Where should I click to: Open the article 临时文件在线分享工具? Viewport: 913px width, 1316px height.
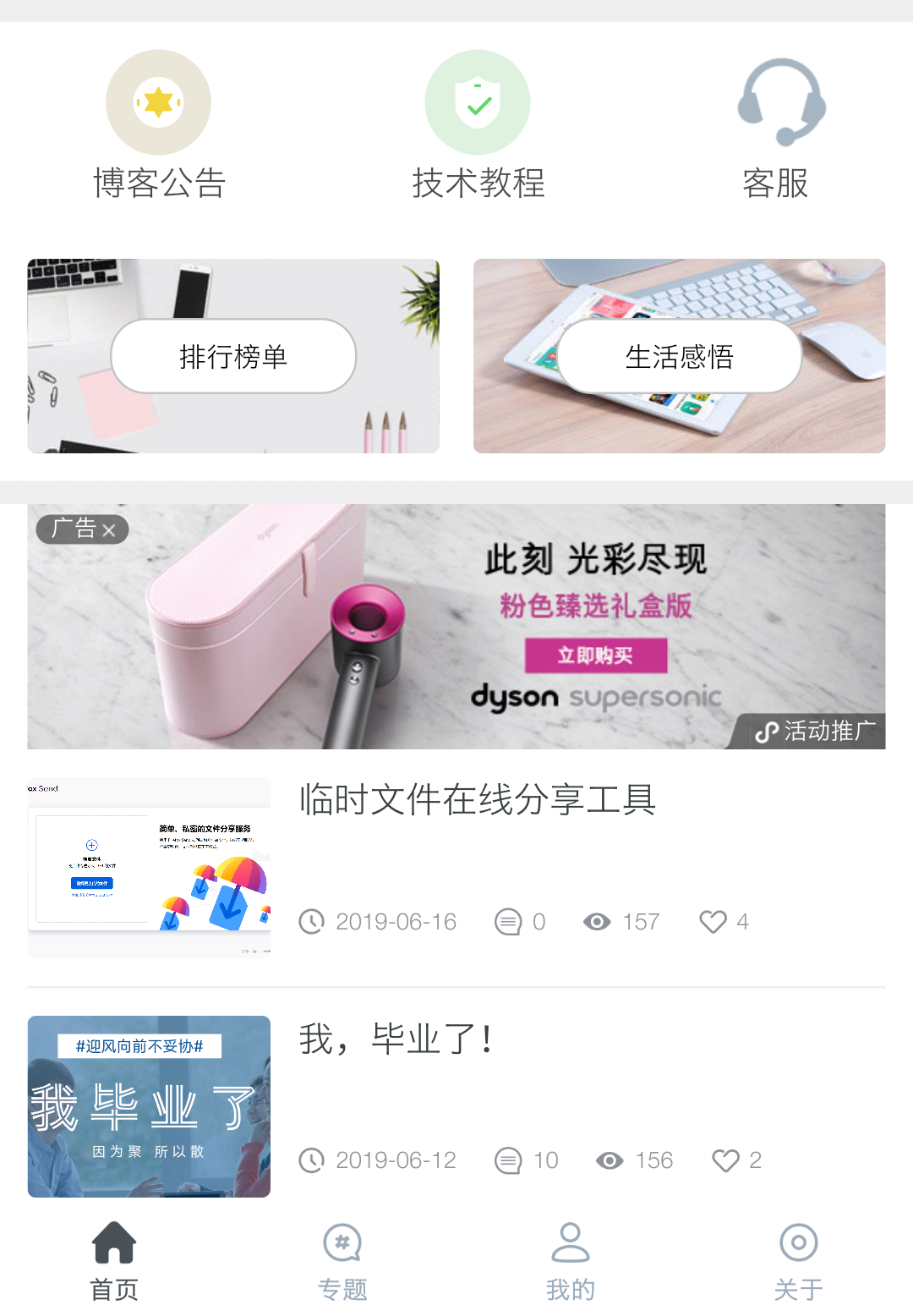478,799
